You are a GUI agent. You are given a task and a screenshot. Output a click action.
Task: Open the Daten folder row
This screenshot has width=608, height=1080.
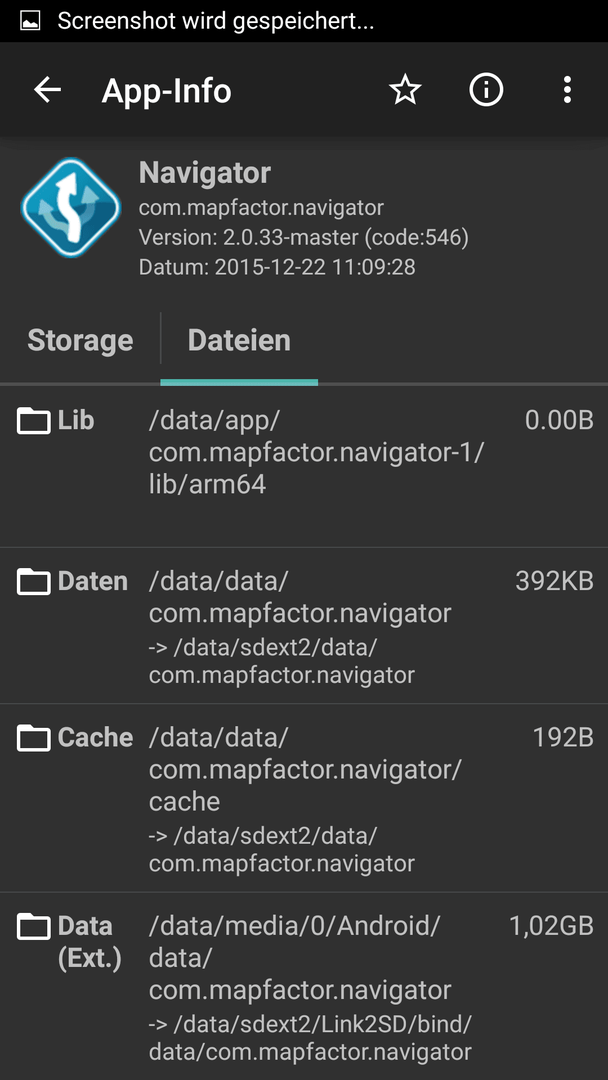point(304,626)
